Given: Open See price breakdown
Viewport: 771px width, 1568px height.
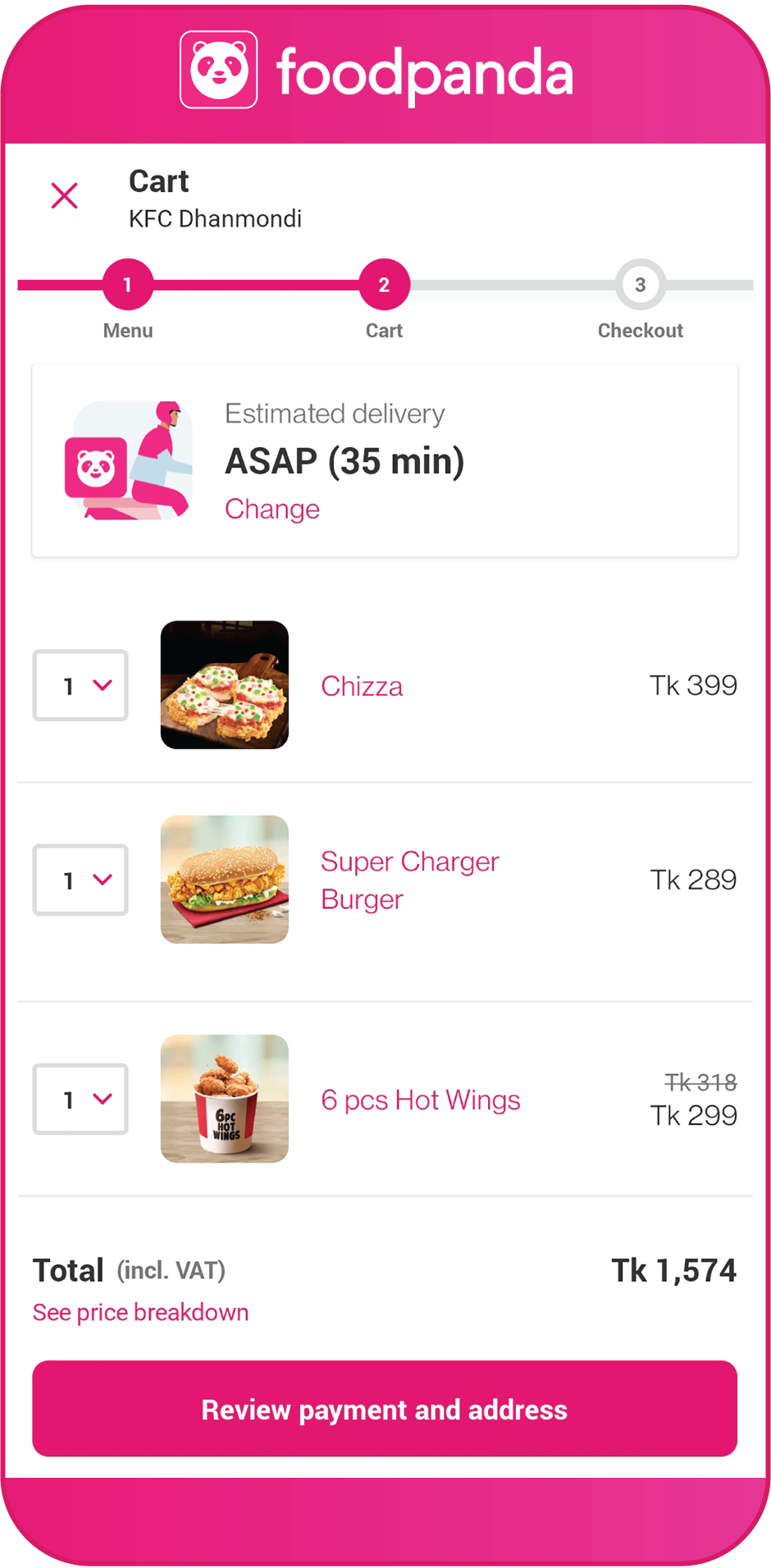Looking at the screenshot, I should click(139, 1312).
